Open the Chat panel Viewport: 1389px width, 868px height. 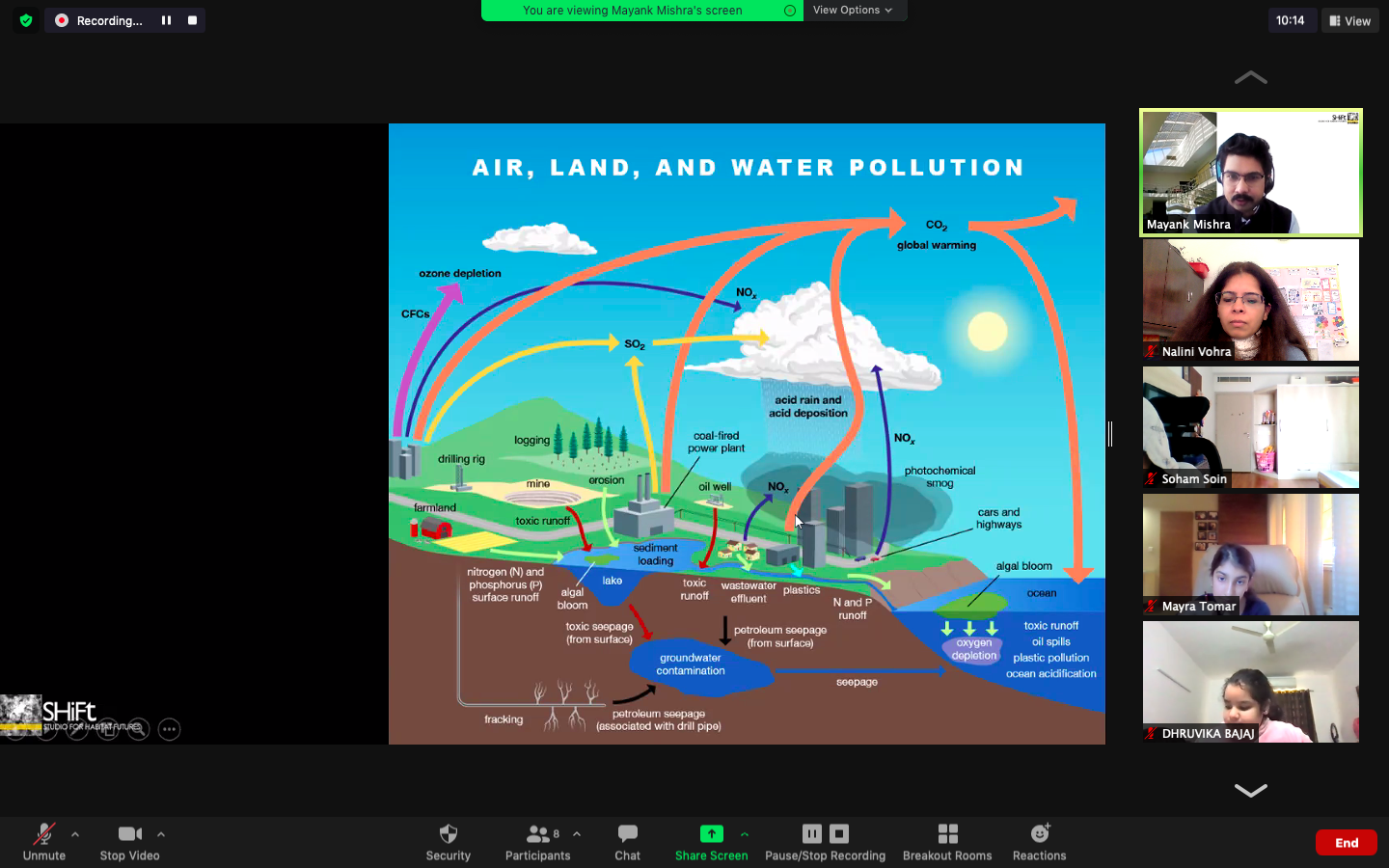point(627,840)
